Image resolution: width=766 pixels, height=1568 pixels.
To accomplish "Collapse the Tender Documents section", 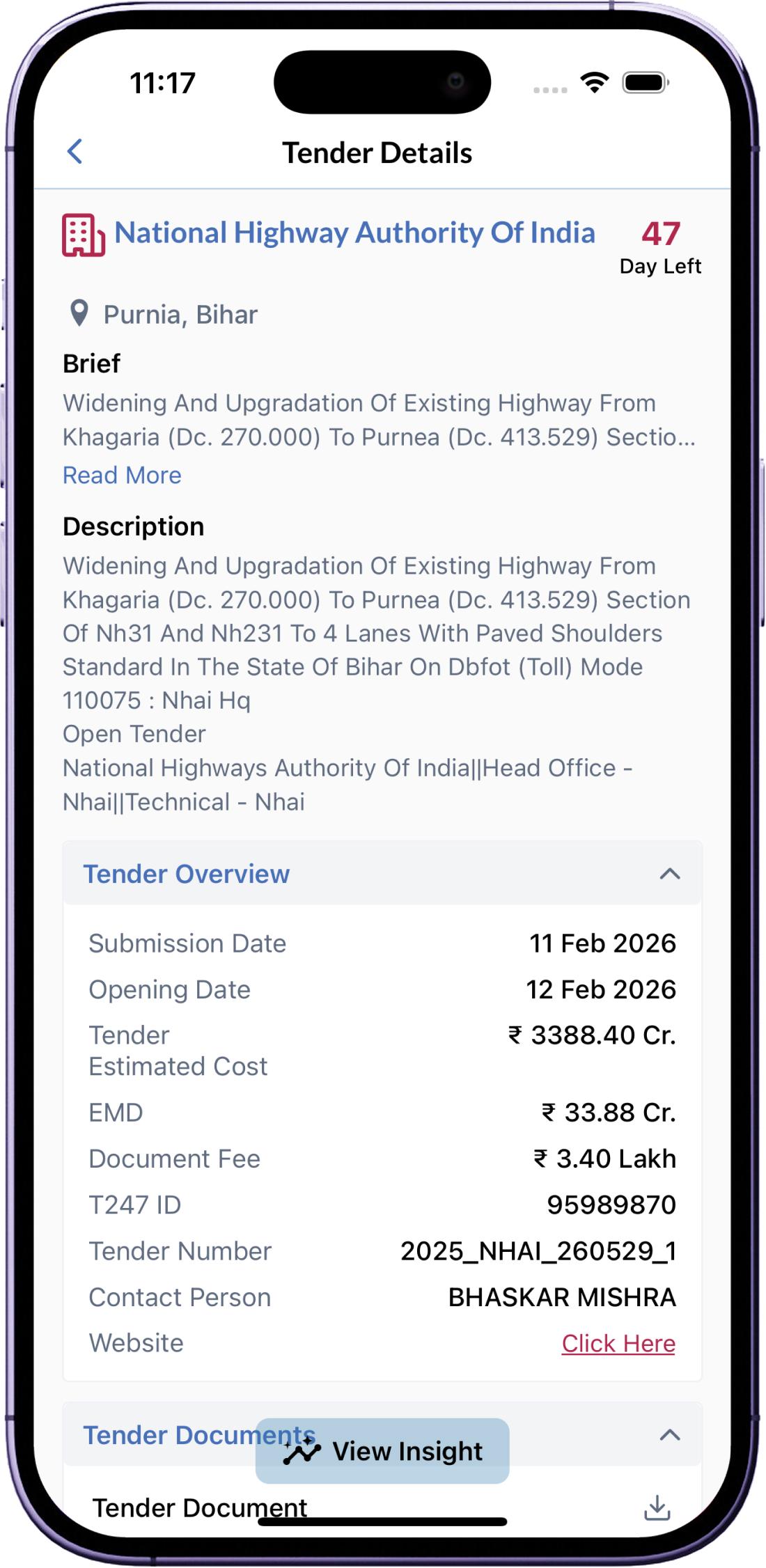I will (669, 1435).
